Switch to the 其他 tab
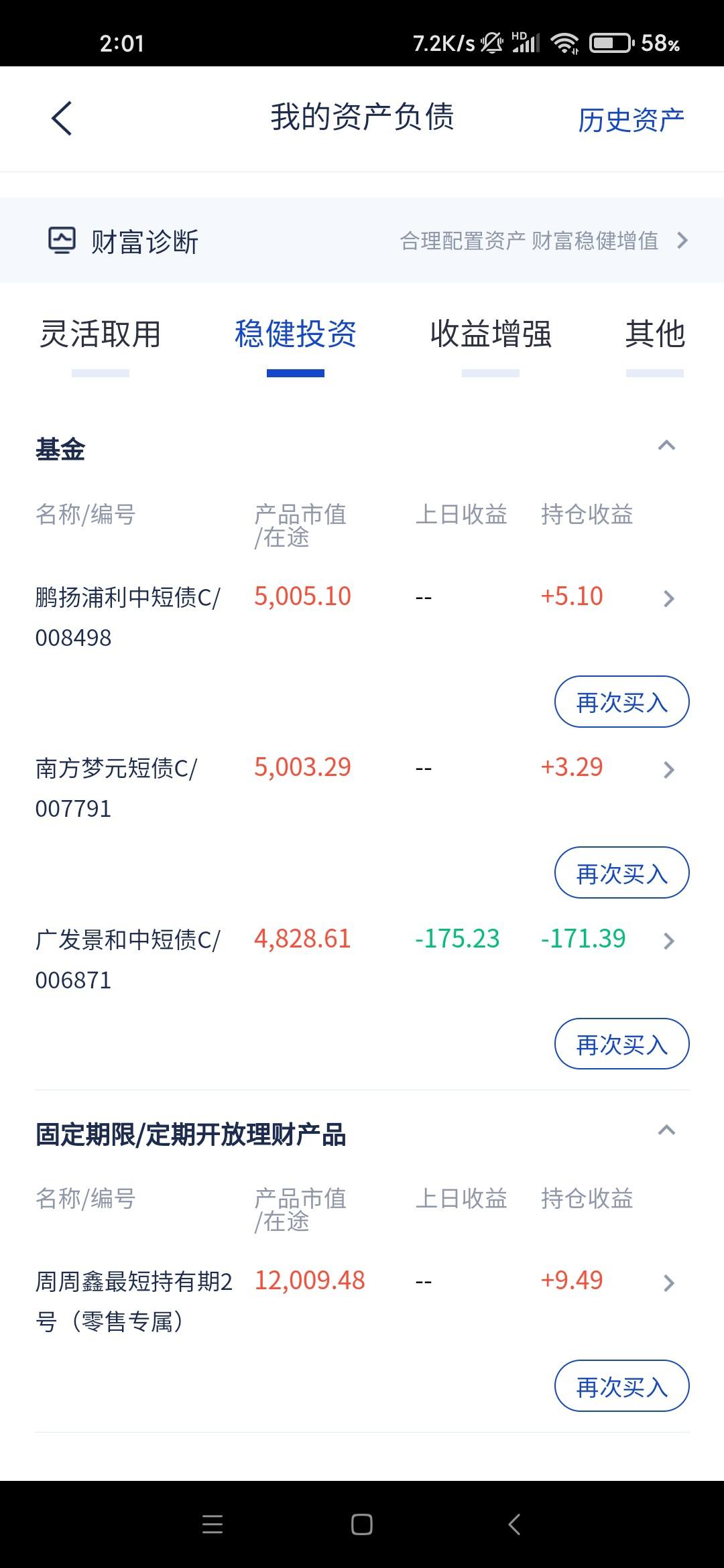This screenshot has width=724, height=1568. pos(655,334)
